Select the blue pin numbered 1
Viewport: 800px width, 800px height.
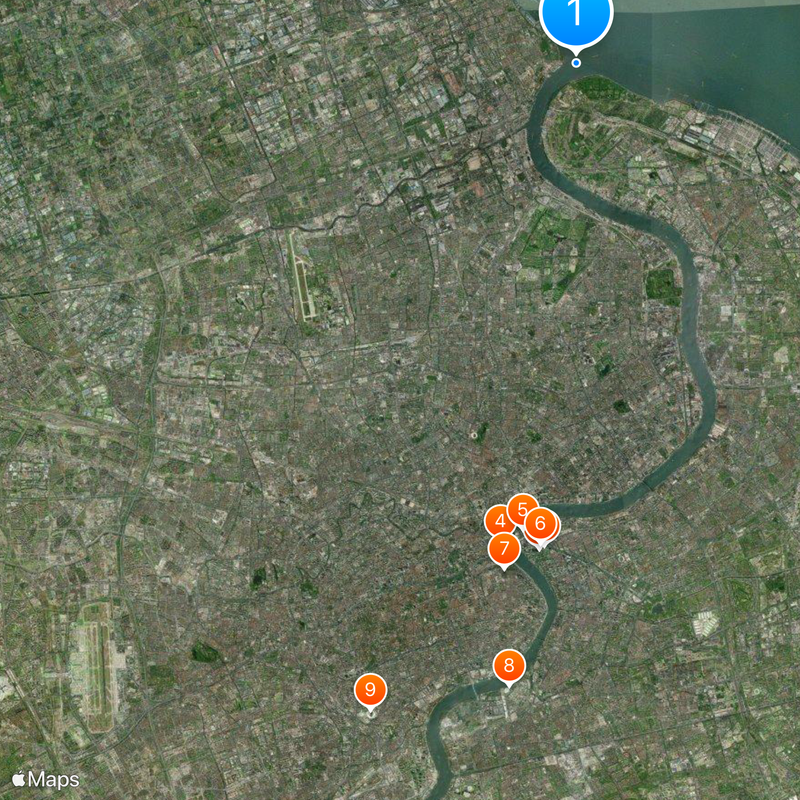(575, 15)
